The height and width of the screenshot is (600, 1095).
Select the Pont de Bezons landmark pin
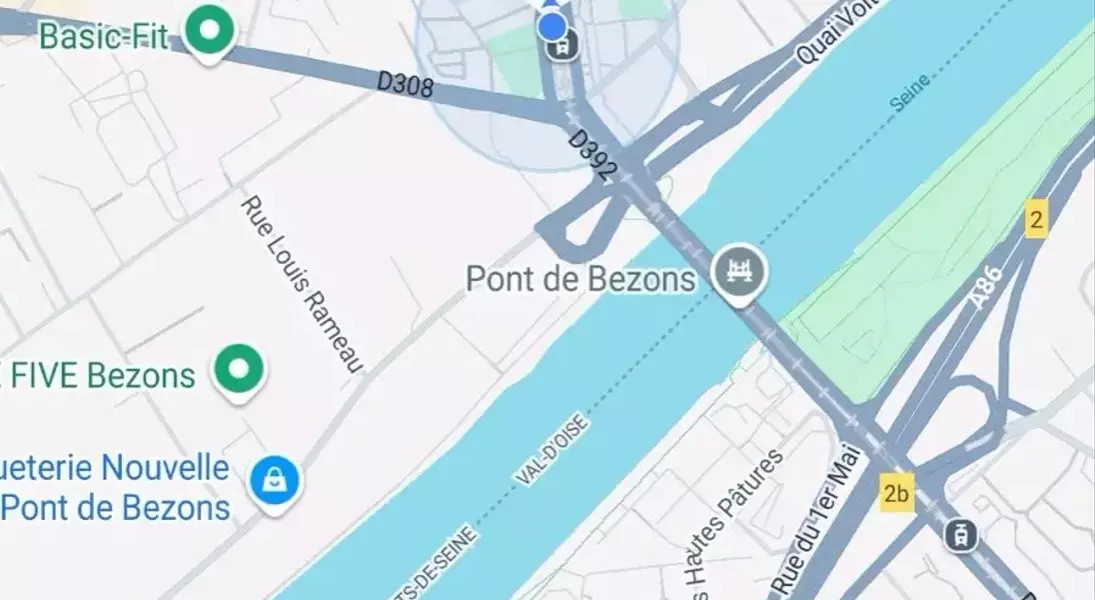[739, 271]
